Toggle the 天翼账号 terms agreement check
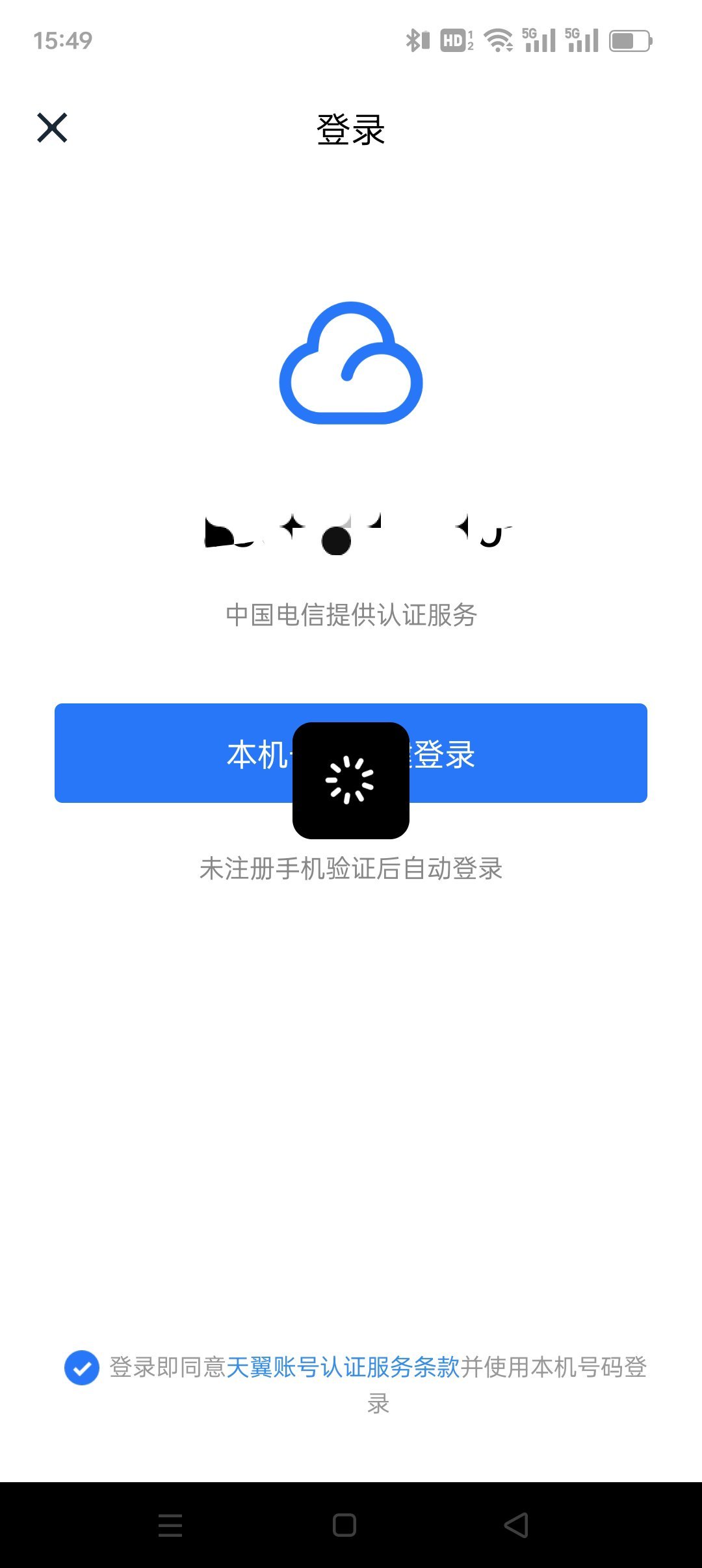Viewport: 702px width, 1568px height. click(82, 1368)
